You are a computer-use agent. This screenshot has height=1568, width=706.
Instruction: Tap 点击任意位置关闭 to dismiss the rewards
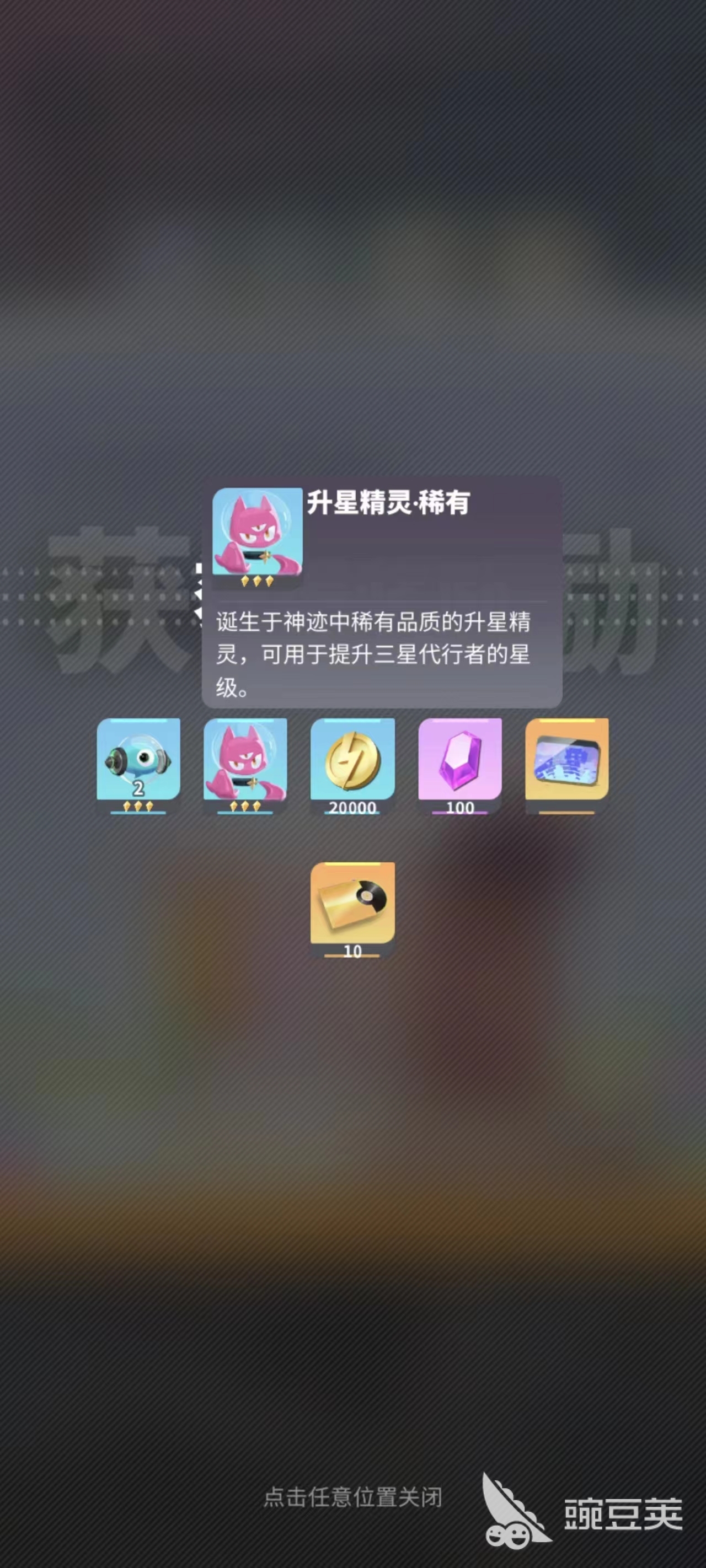coord(352,1497)
